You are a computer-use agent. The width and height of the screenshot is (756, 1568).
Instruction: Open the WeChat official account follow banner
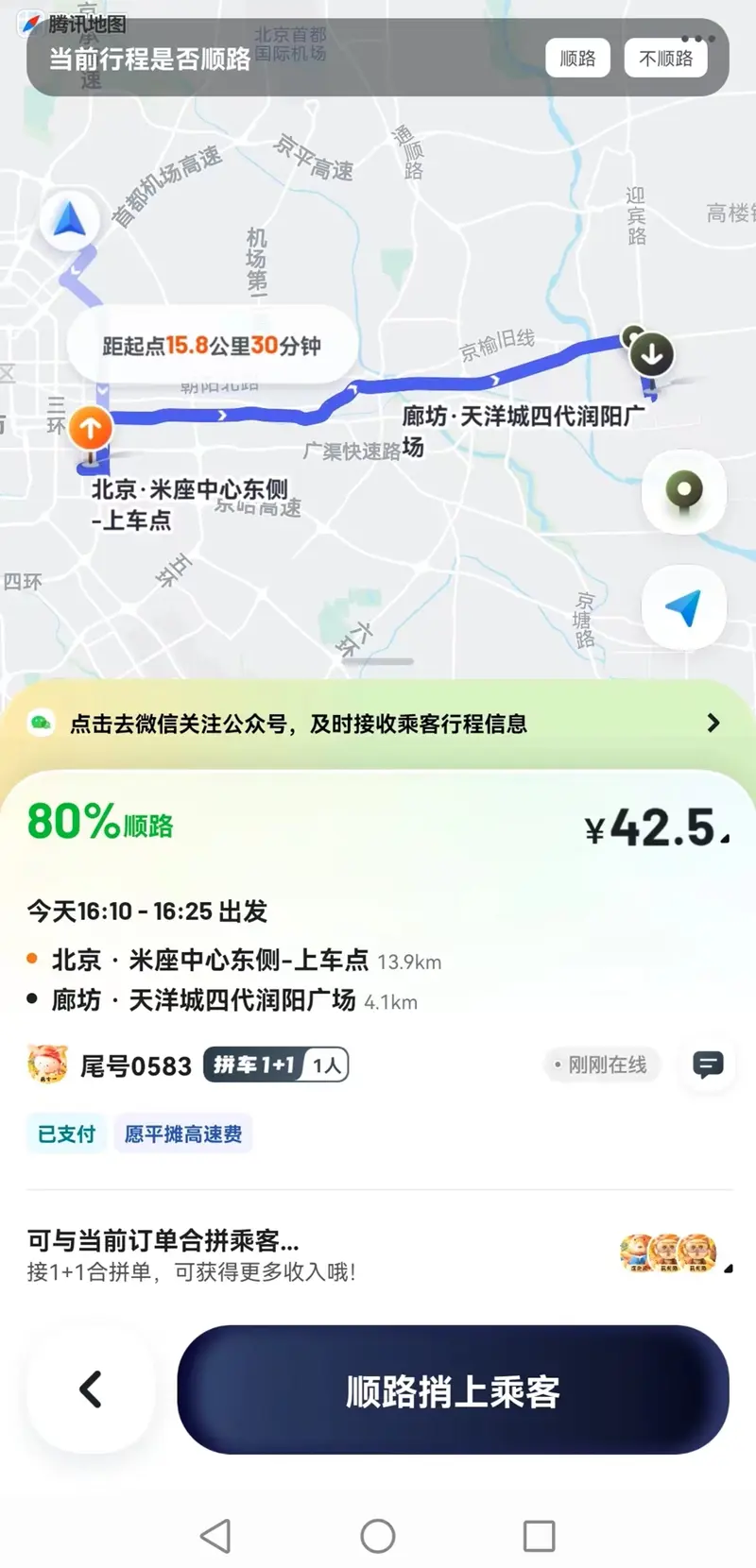point(378,724)
